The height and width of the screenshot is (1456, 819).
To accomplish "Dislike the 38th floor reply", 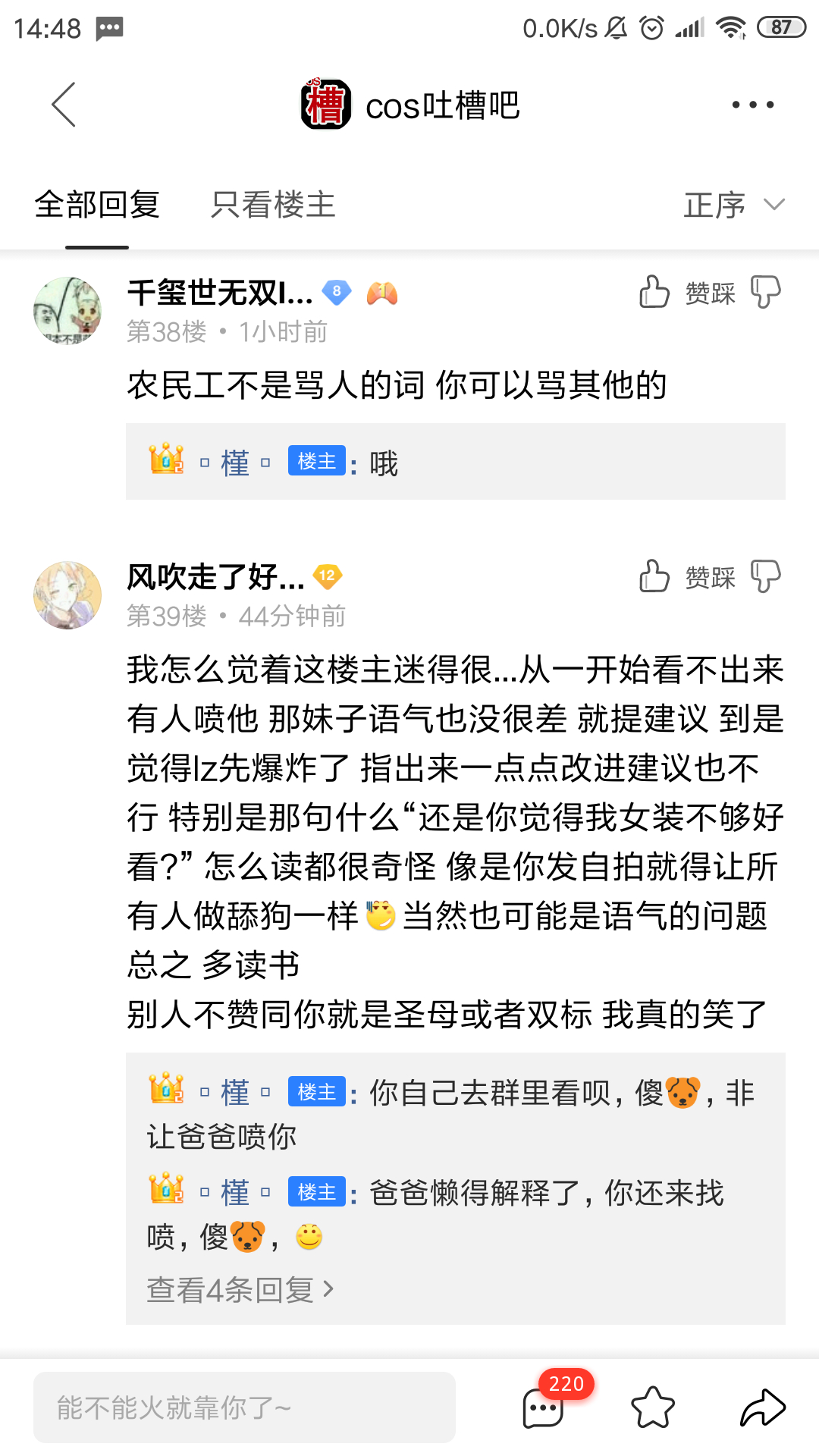I will [x=765, y=292].
